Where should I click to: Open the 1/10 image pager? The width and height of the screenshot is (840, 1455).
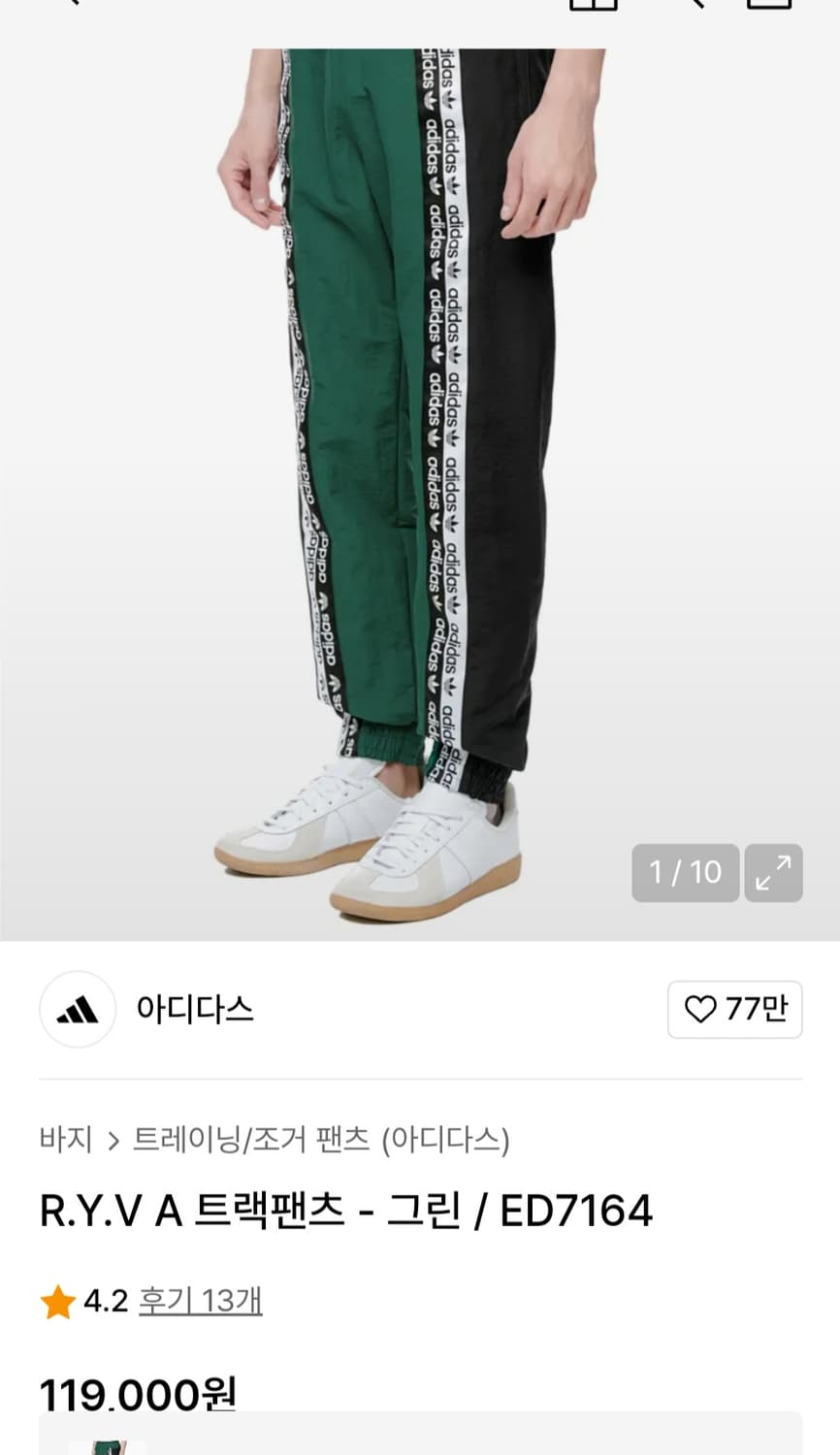pos(685,873)
